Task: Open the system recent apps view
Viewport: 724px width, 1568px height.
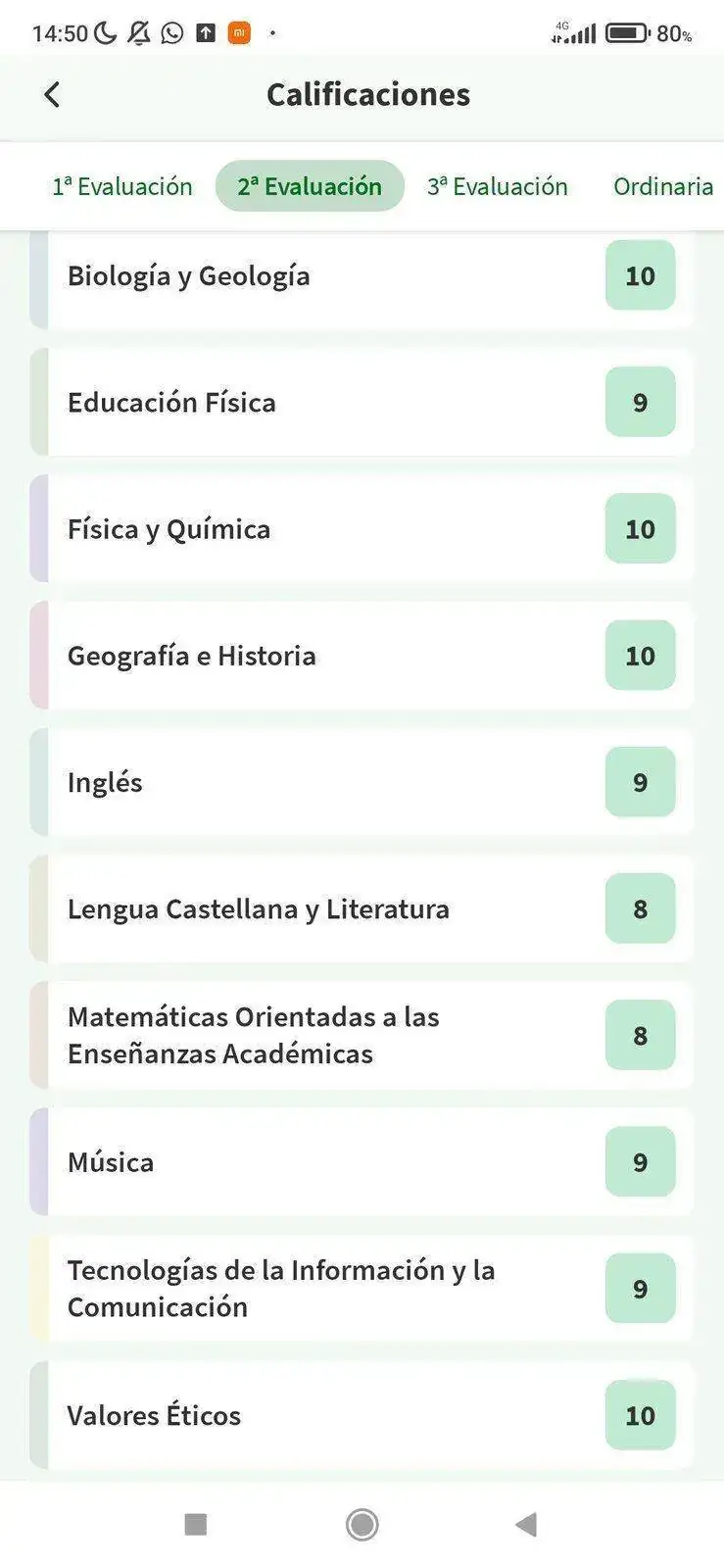Action: [x=196, y=1524]
